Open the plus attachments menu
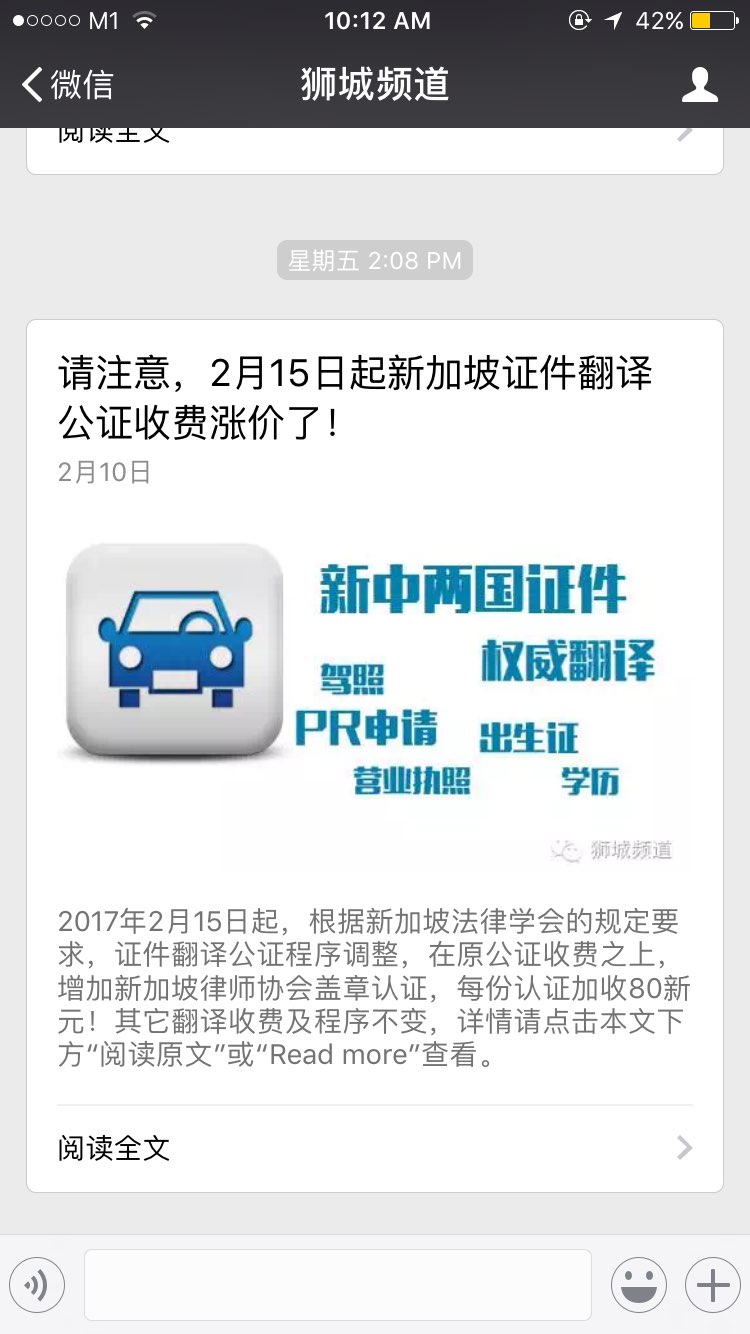Screen dimensions: 750x1334 pos(712,1284)
